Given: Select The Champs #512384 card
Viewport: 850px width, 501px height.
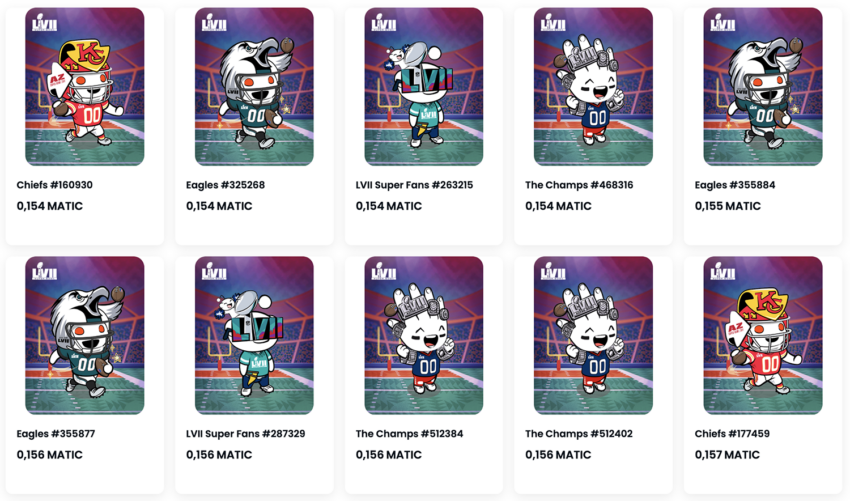Looking at the screenshot, I should (423, 336).
